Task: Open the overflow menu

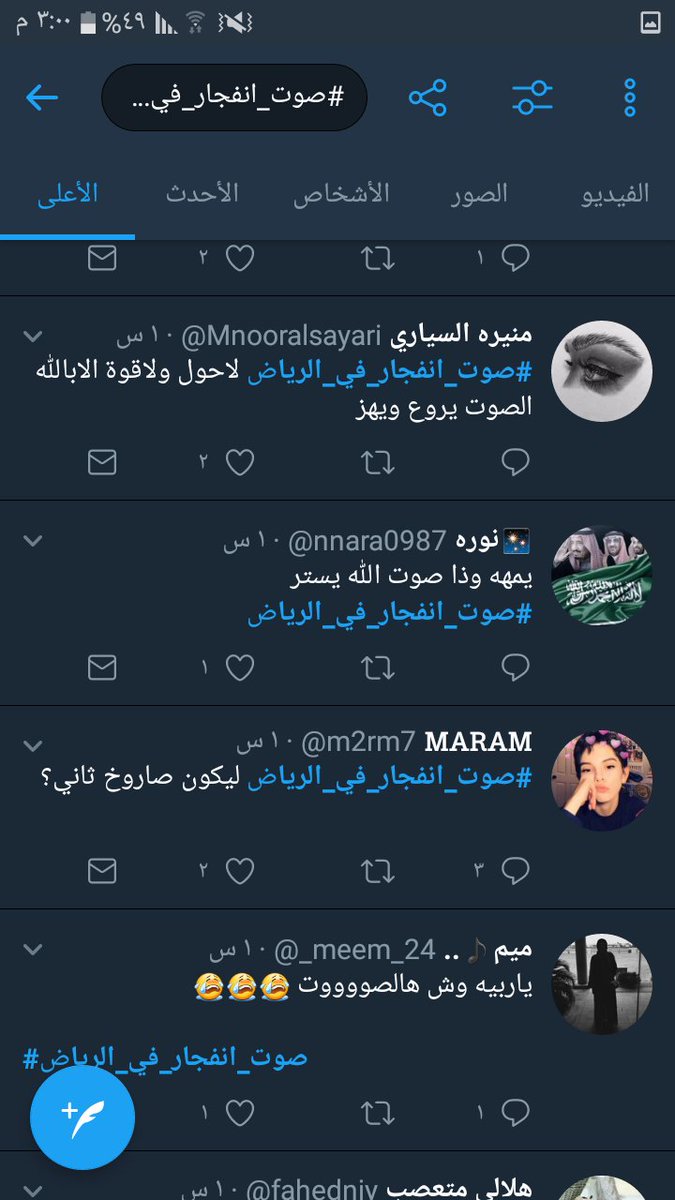Action: (x=630, y=97)
